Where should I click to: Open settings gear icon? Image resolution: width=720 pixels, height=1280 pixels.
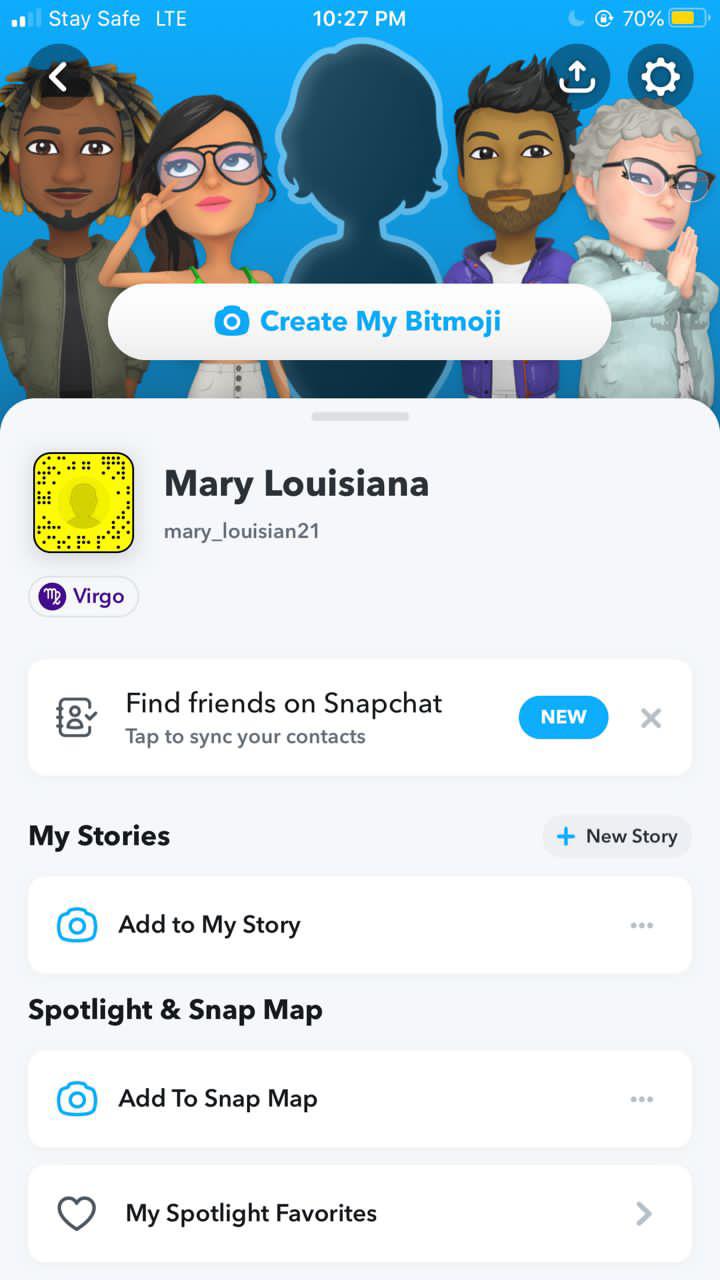[660, 77]
